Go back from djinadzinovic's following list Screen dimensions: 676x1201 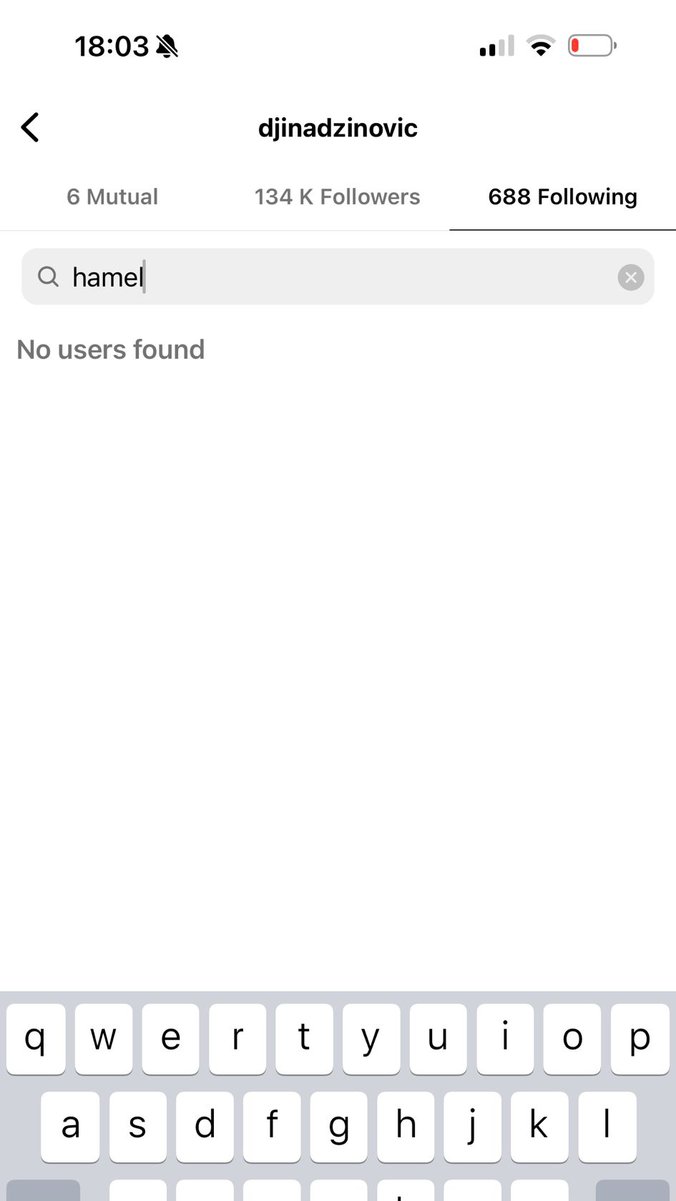coord(30,128)
